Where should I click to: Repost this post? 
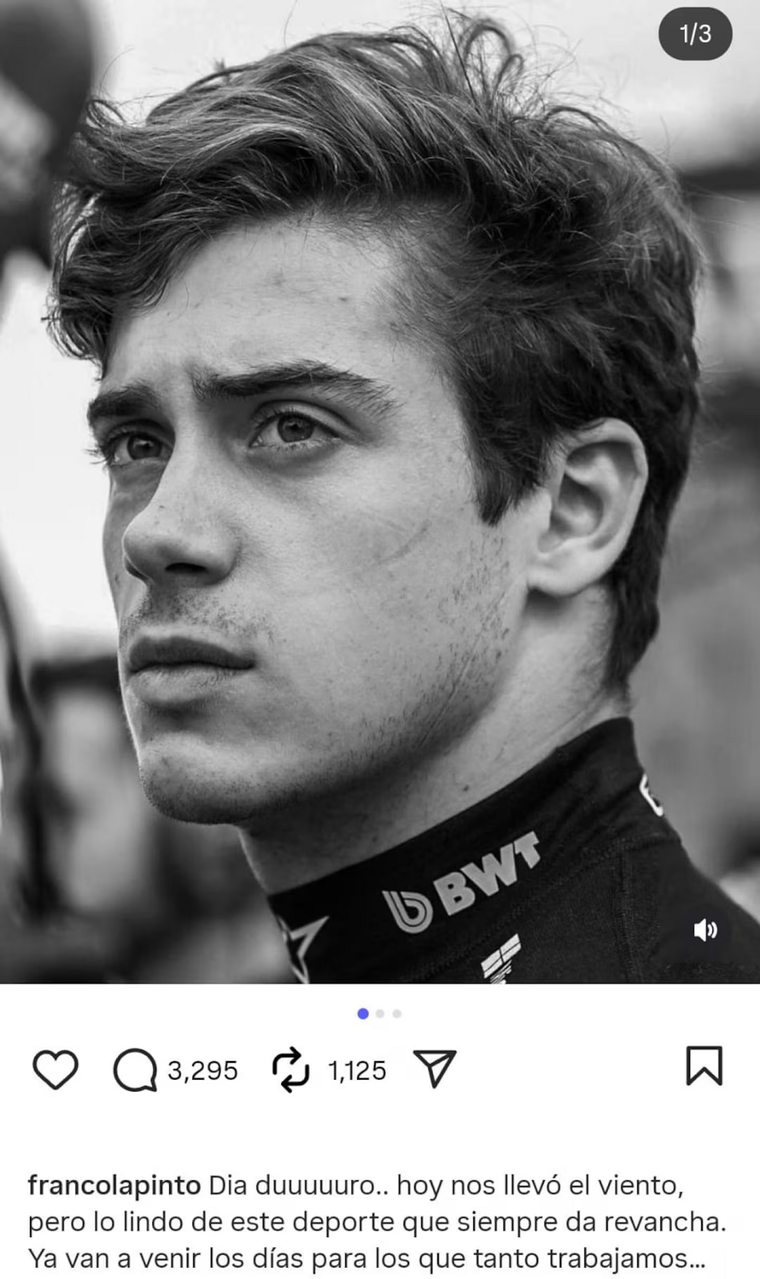click(291, 1070)
